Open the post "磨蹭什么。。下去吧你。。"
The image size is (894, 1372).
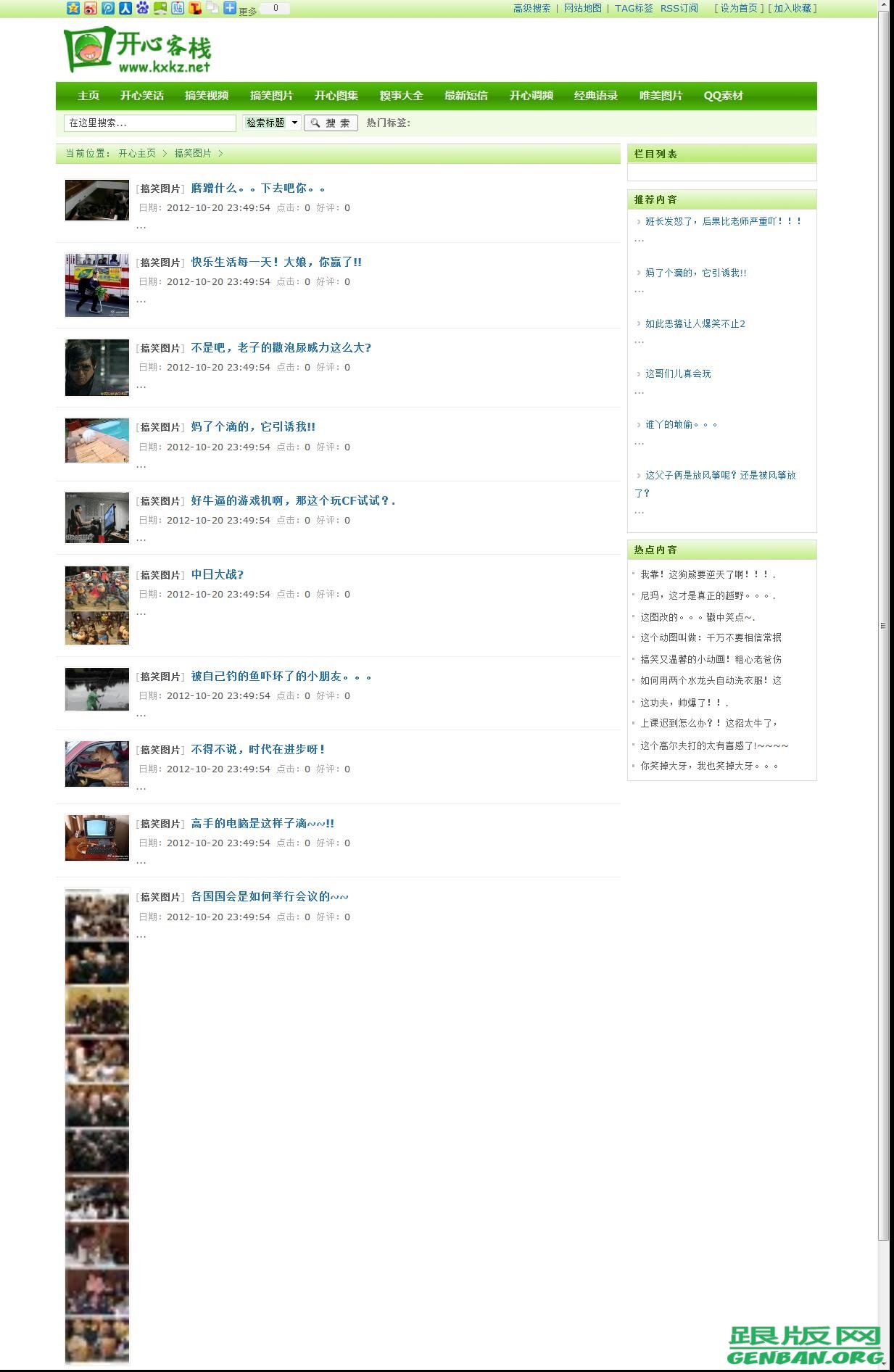tap(258, 189)
